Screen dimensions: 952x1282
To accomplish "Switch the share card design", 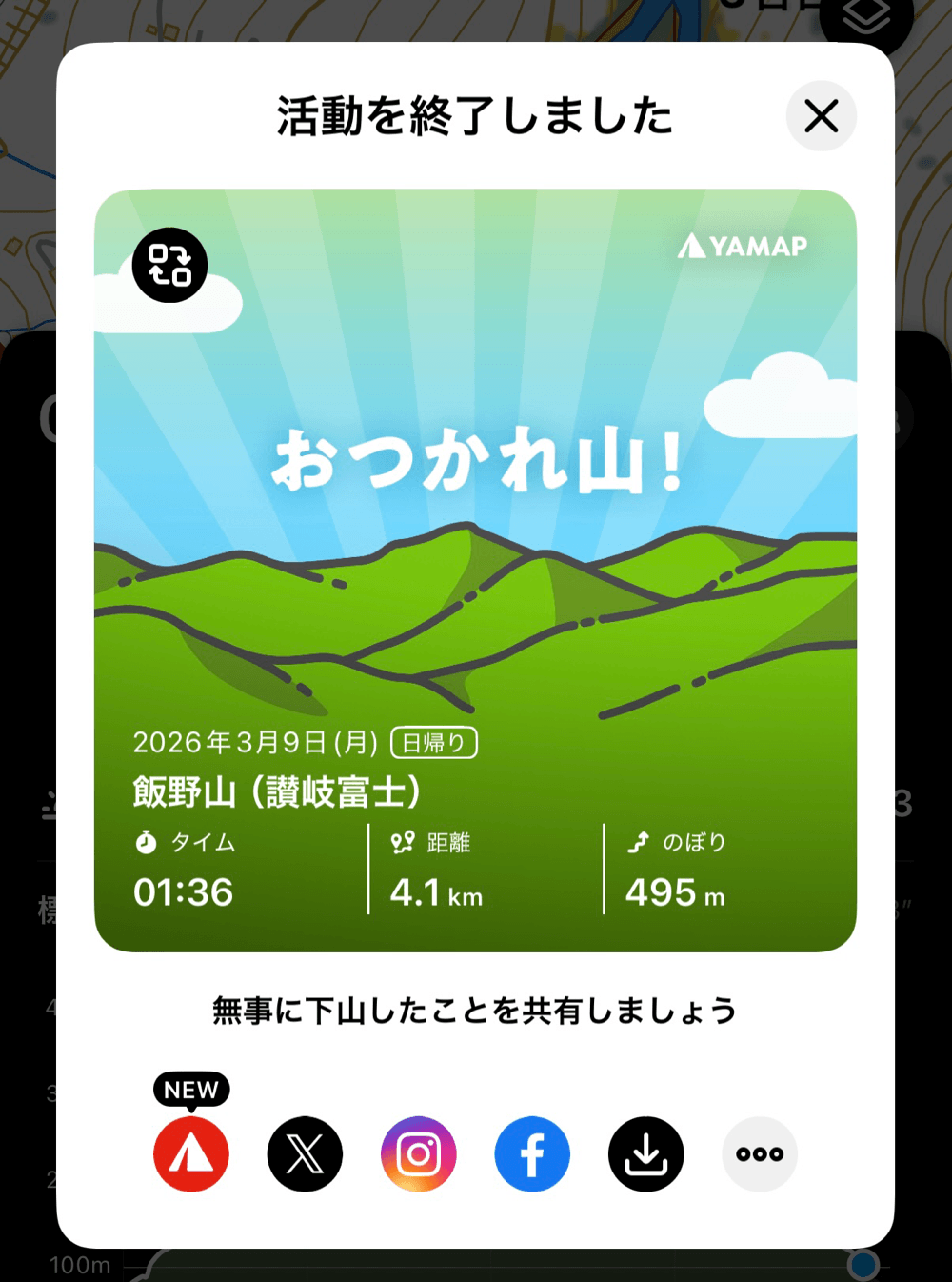I will coord(169,265).
